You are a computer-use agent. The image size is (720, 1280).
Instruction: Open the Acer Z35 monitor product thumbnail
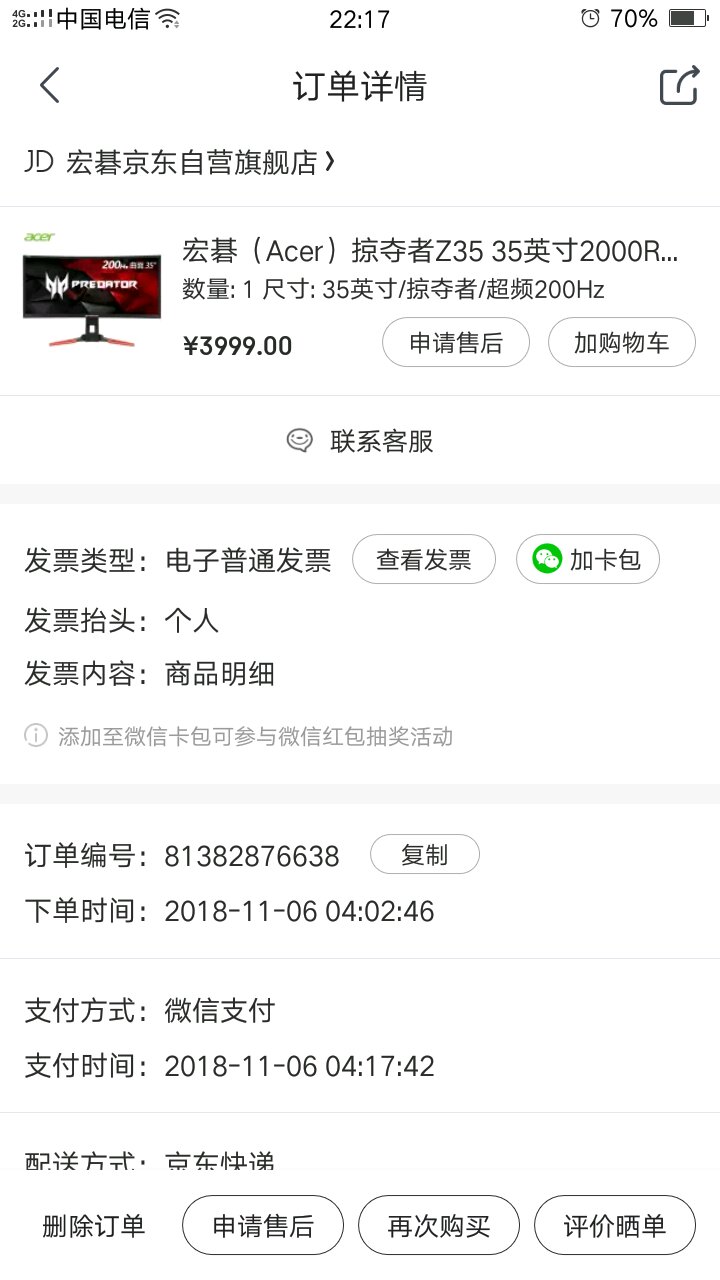(92, 290)
